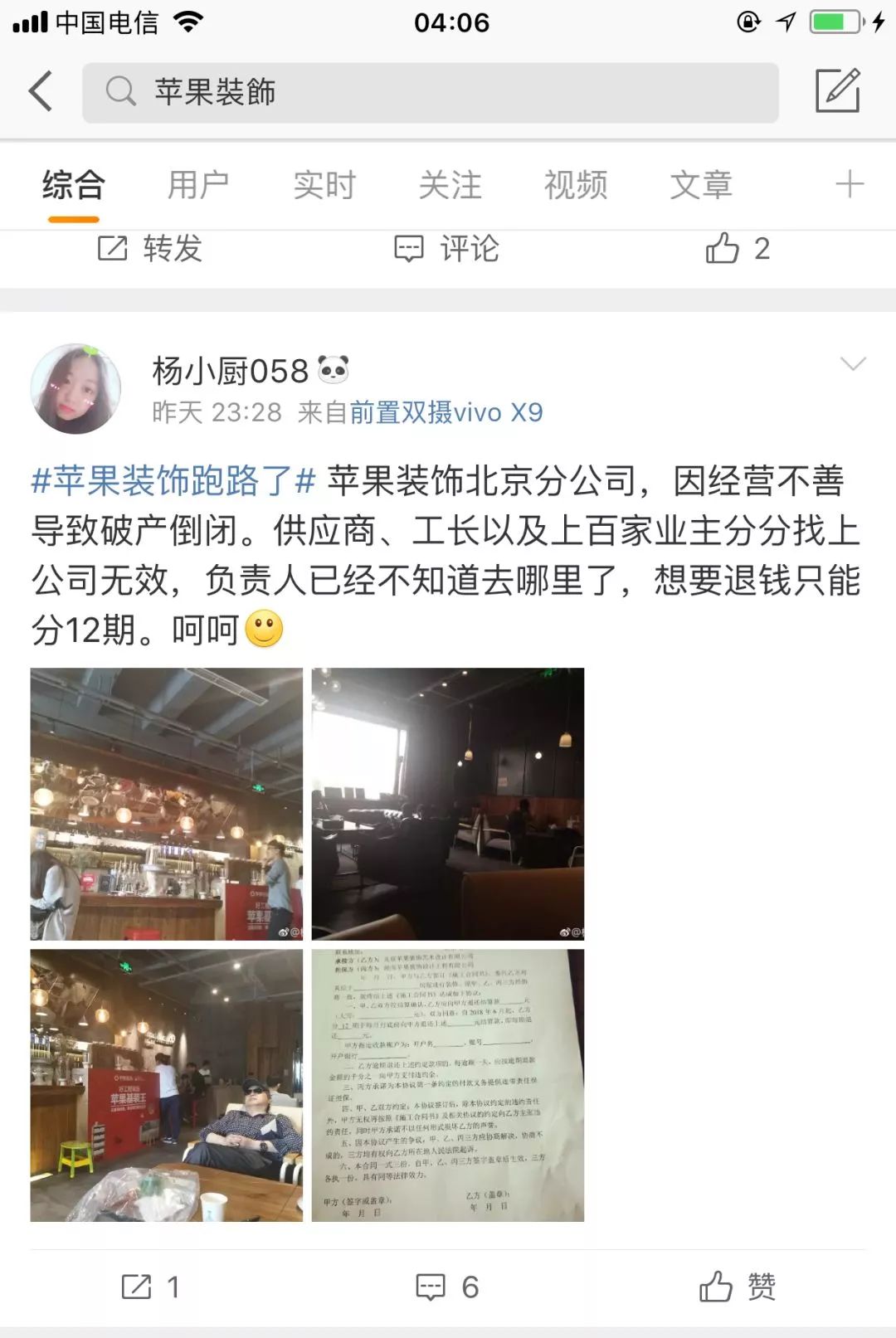Tap 转发 on the upper post
This screenshot has width=896, height=1338.
tap(150, 249)
